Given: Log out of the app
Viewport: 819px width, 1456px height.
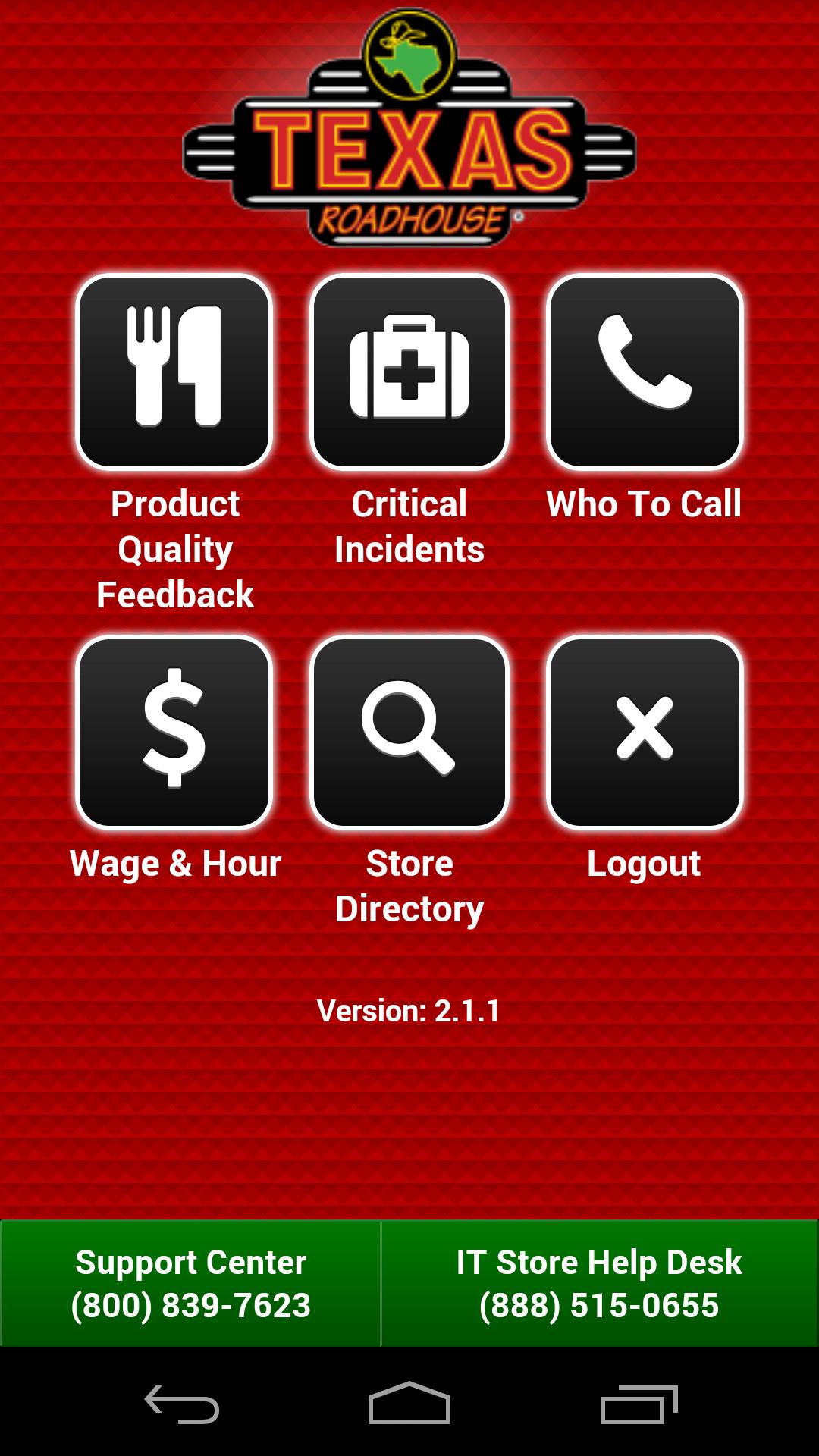Looking at the screenshot, I should point(645,732).
